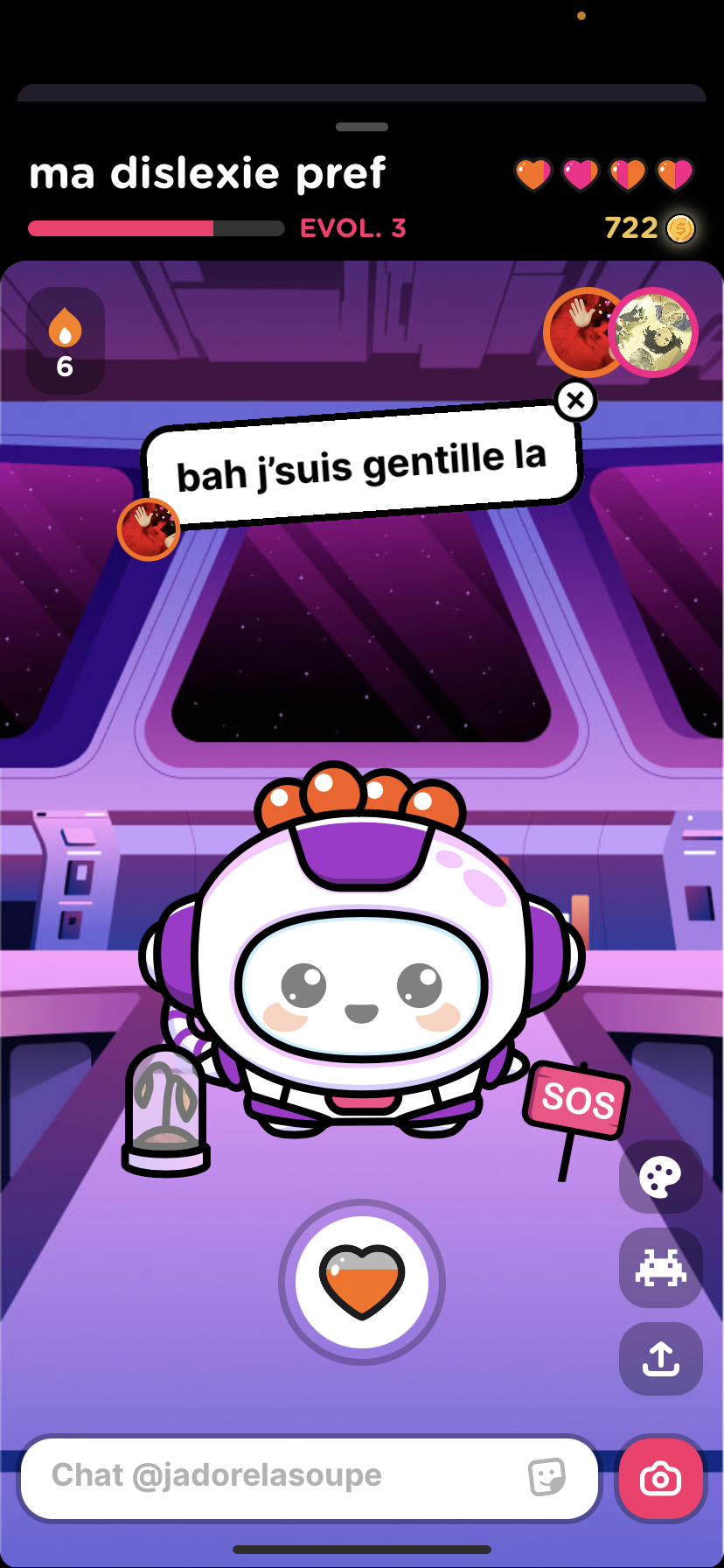Focus the Chat @jadorelasoupe text field

280,1475
